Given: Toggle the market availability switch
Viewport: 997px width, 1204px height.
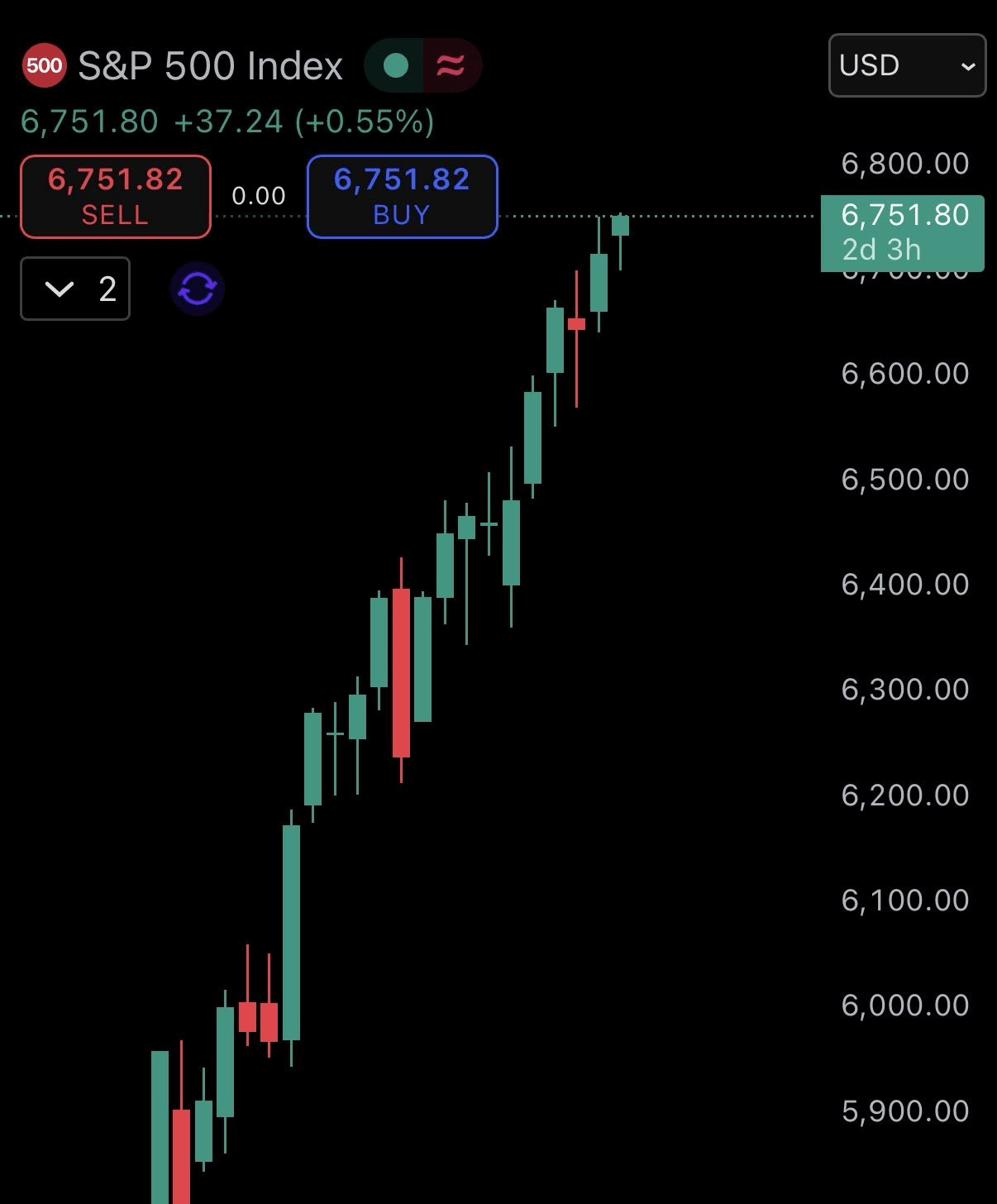Looking at the screenshot, I should point(422,64).
